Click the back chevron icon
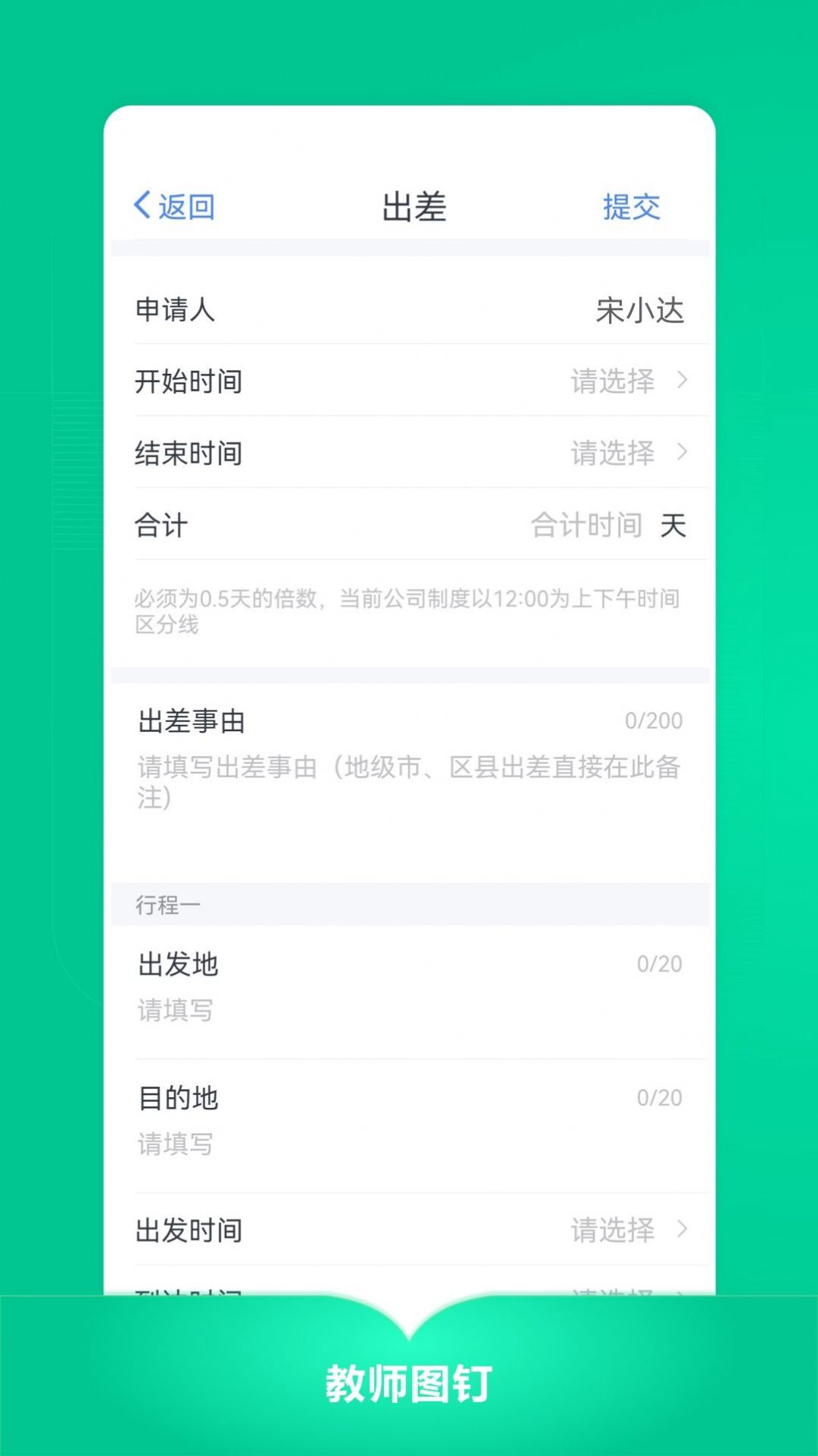This screenshot has width=818, height=1456. 140,205
